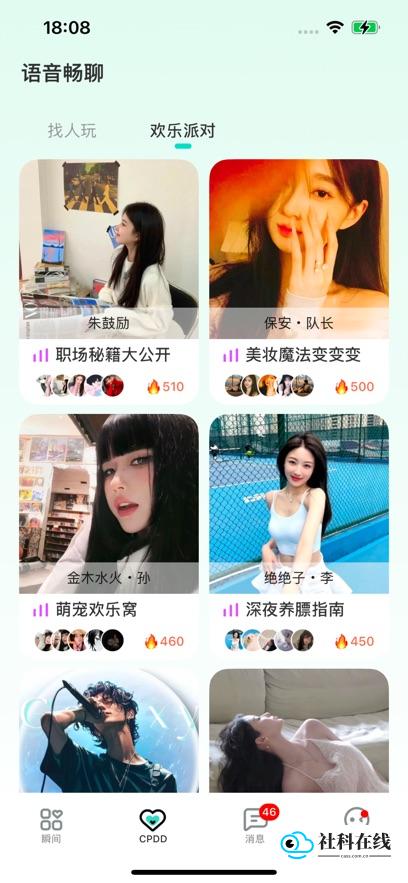Tap the CPDD tab in bottom bar
Image resolution: width=408 pixels, height=883 pixels.
(x=153, y=826)
